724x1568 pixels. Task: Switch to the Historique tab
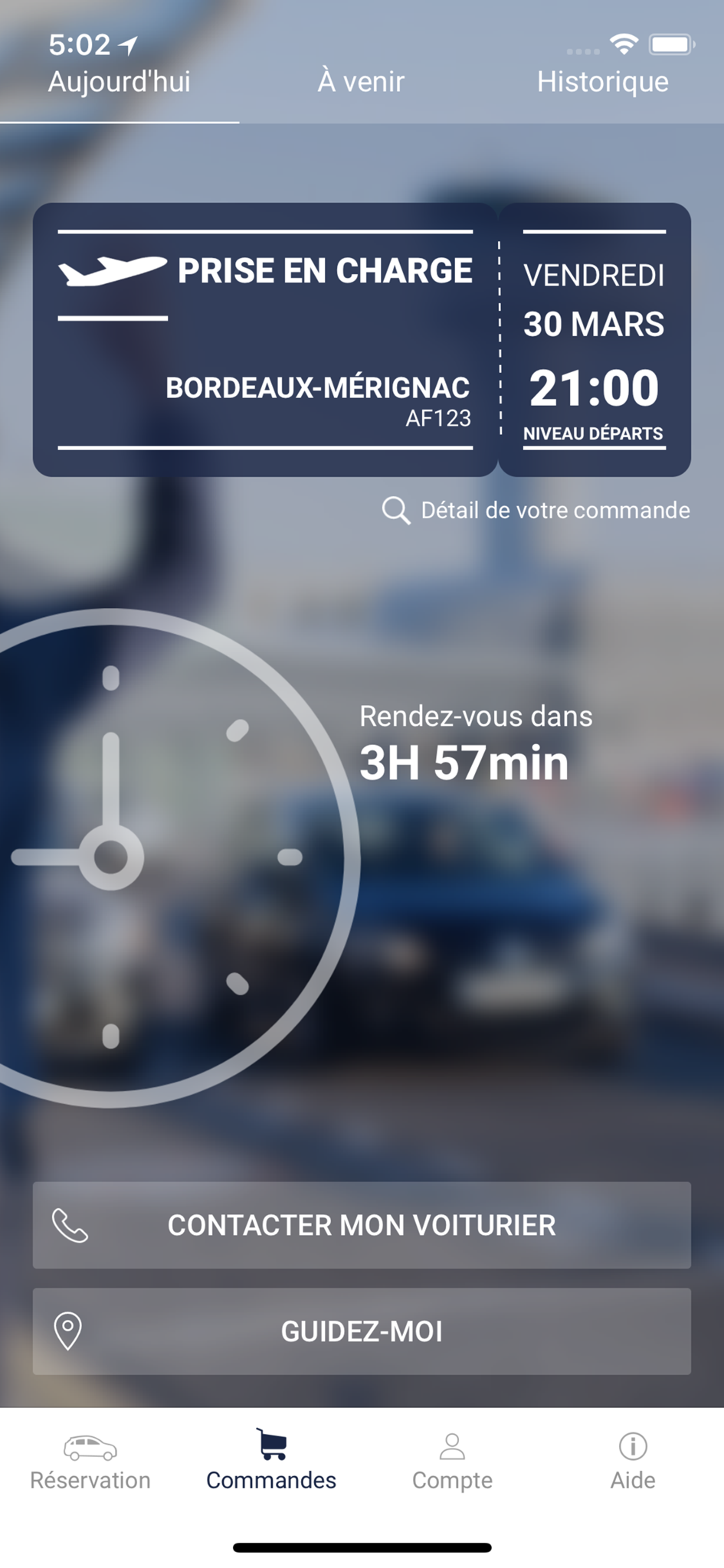(x=602, y=82)
